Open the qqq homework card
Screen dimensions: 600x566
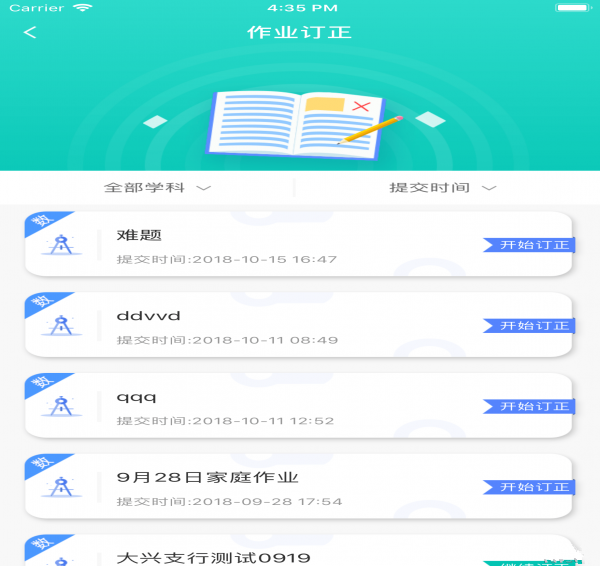(x=280, y=407)
